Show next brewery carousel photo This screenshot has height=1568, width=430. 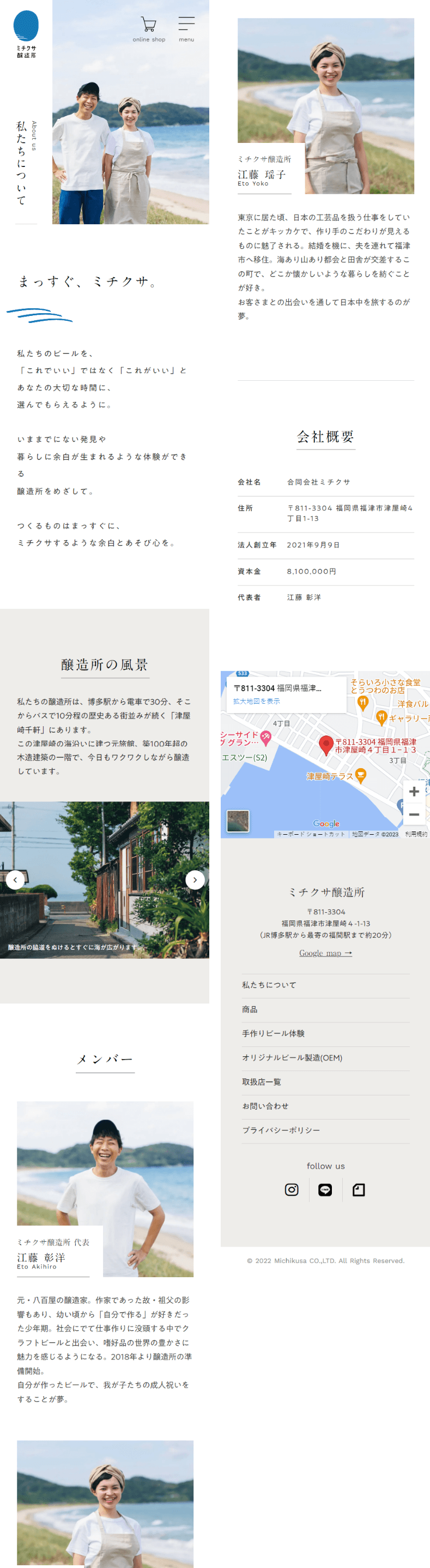(195, 879)
